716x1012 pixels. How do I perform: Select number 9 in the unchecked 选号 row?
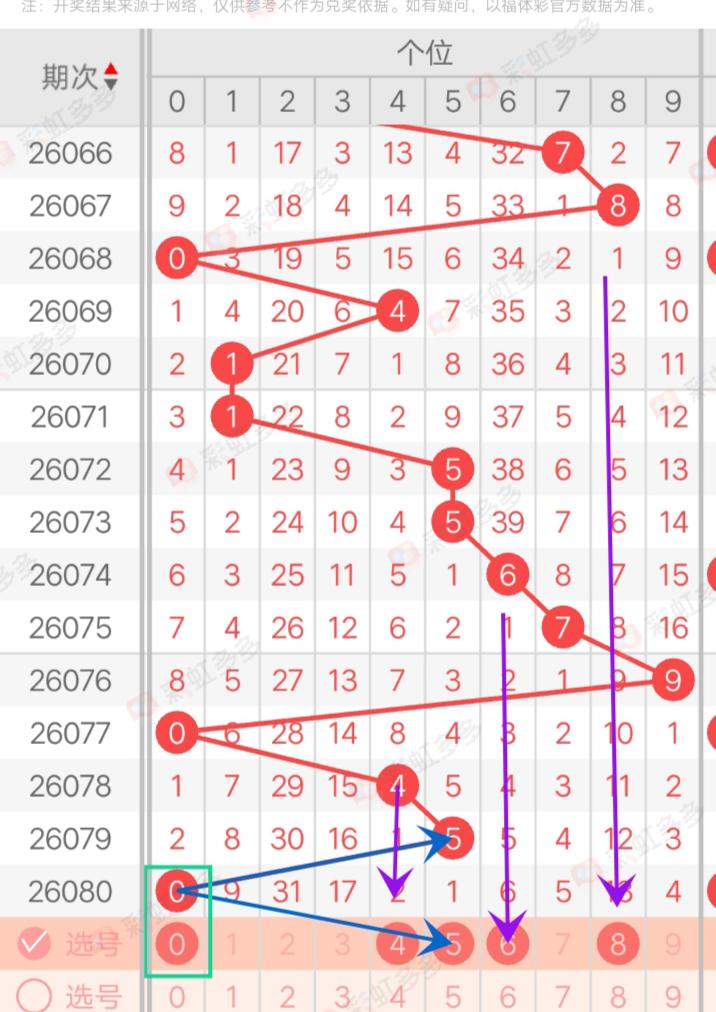click(x=673, y=996)
